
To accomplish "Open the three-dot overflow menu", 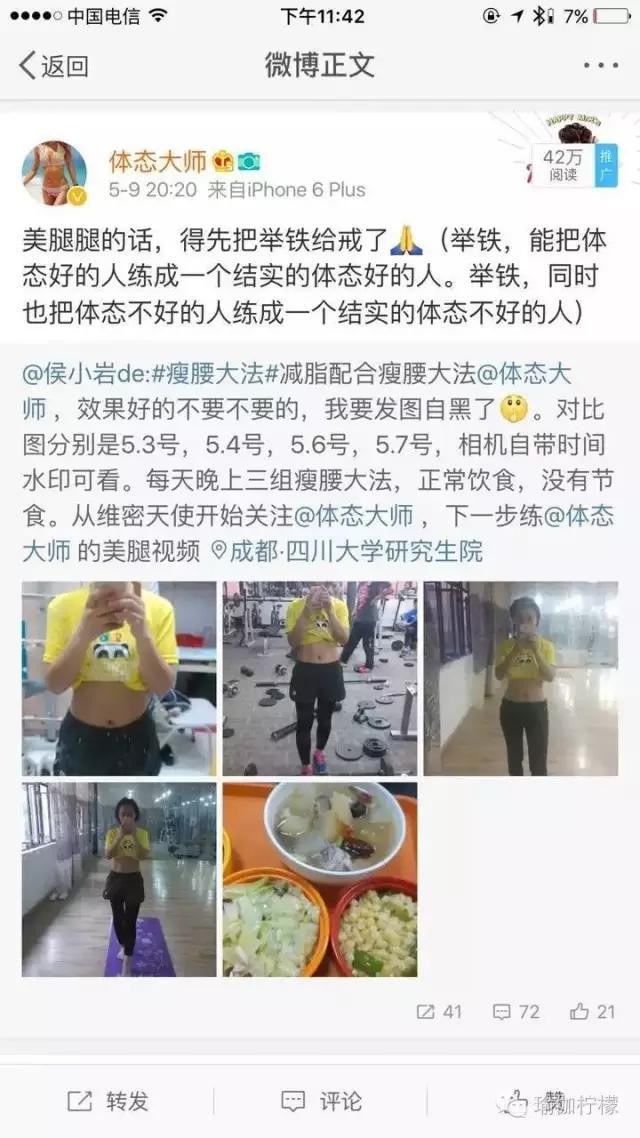I will [600, 66].
